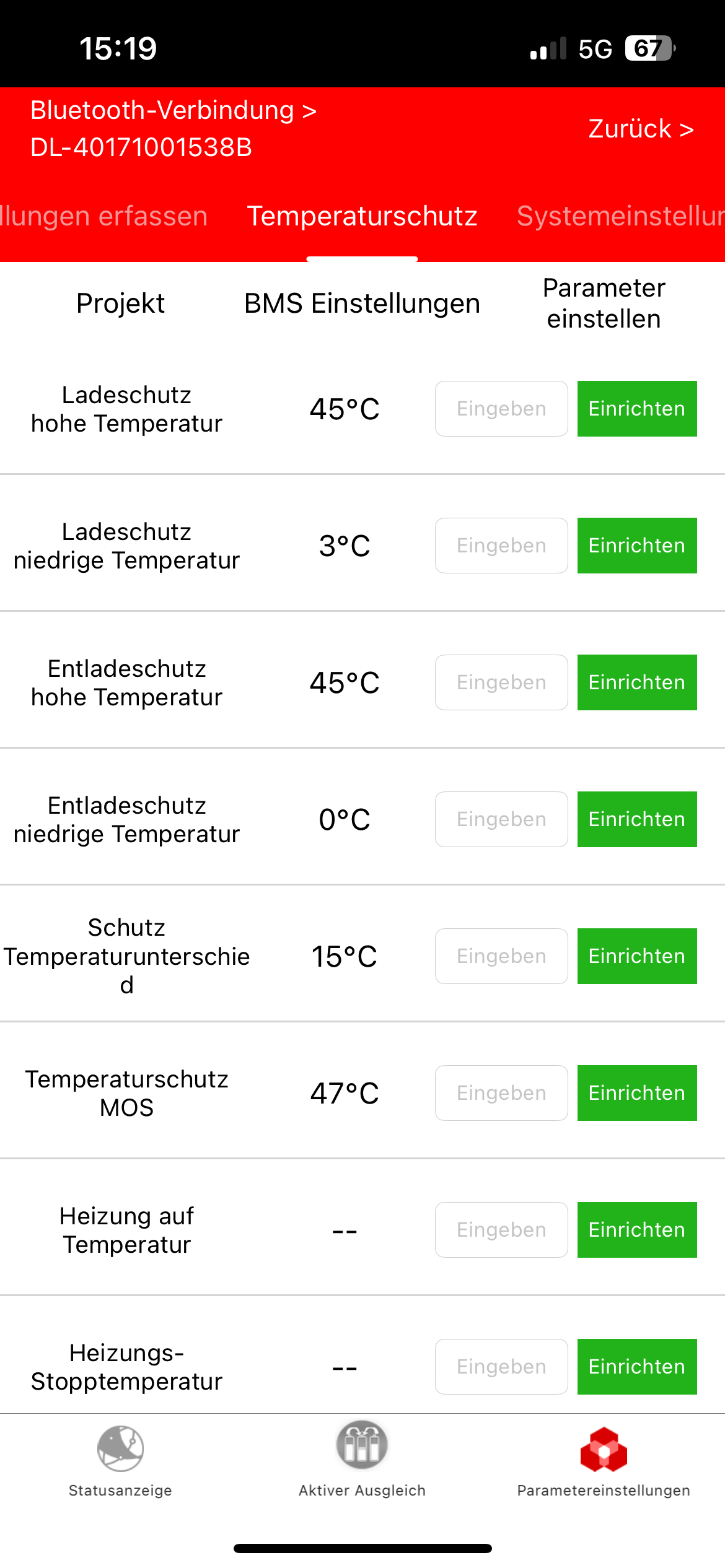Enter value for Heizung auf Temperatur
725x1568 pixels.
point(501,1230)
